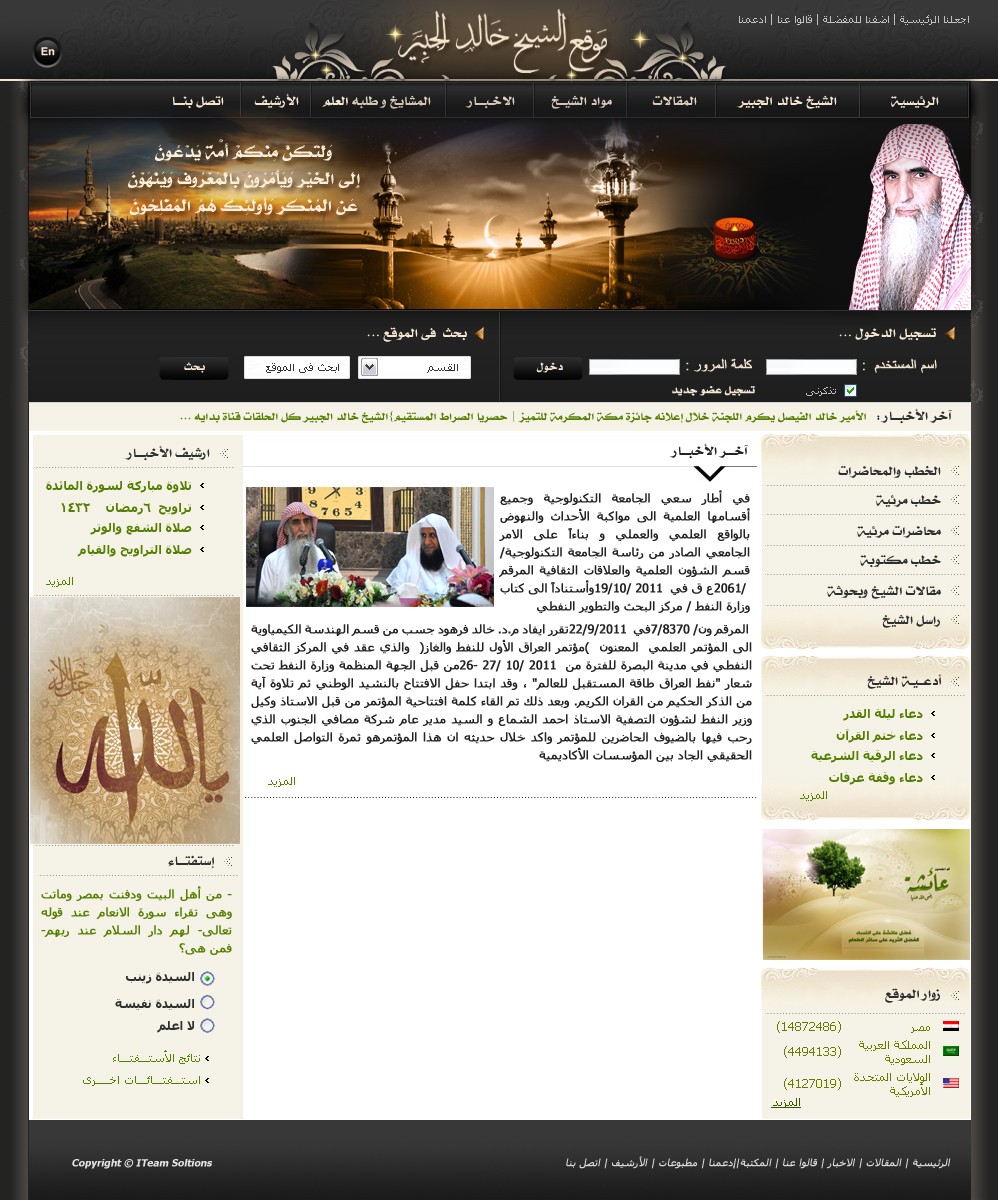Tap the دخول login button

pos(547,367)
